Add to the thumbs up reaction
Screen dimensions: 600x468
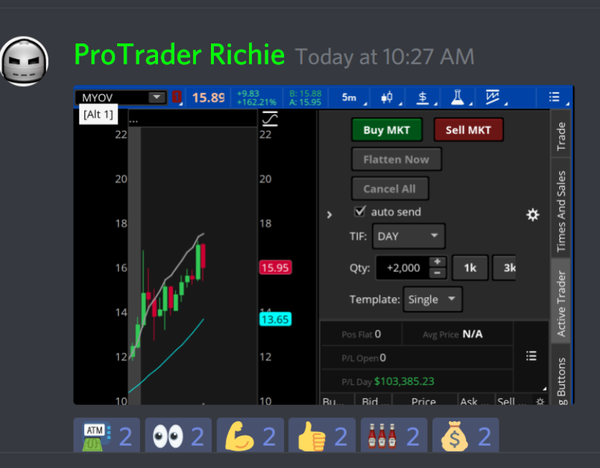(320, 437)
